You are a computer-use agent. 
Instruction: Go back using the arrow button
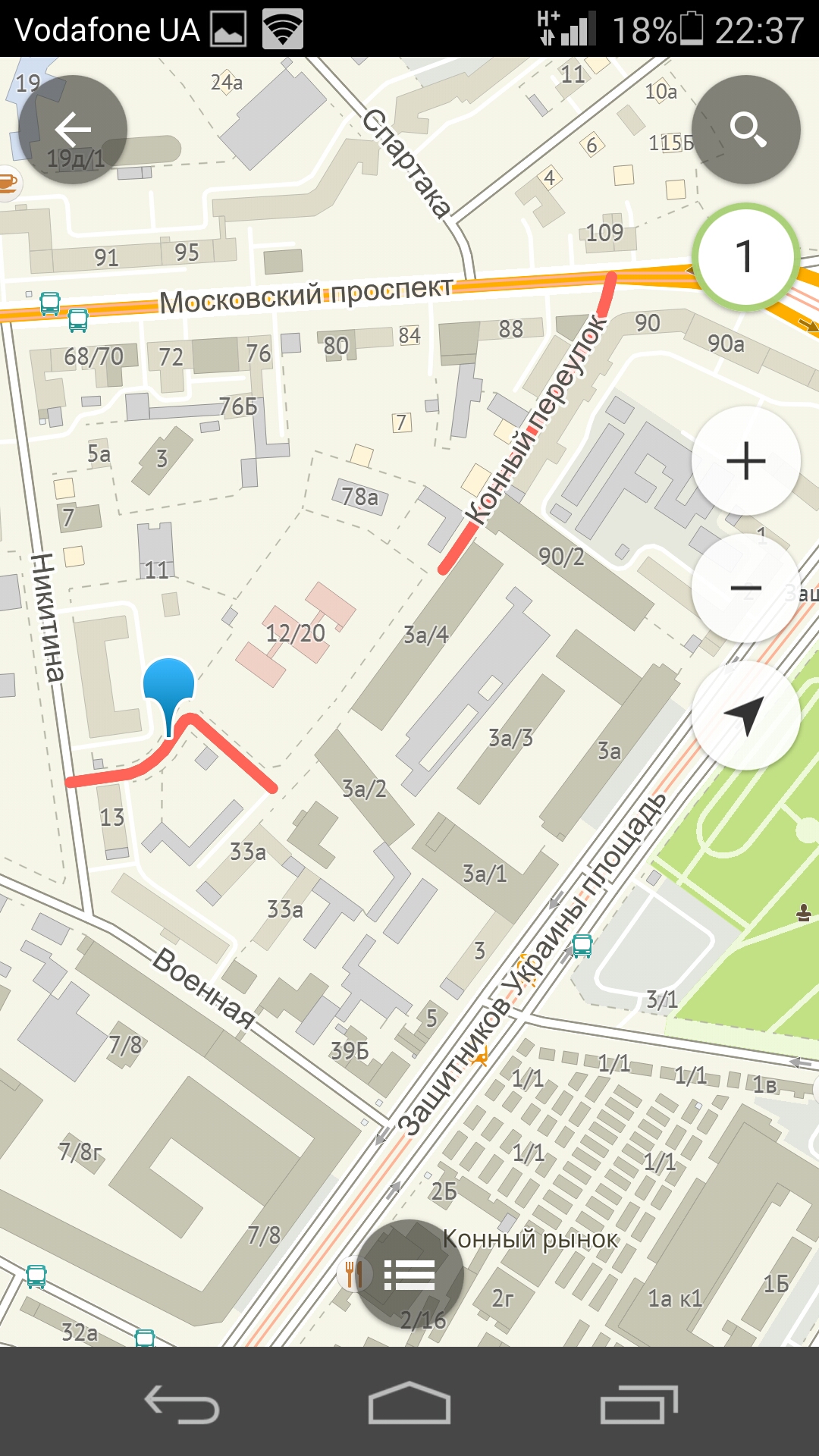tap(73, 130)
